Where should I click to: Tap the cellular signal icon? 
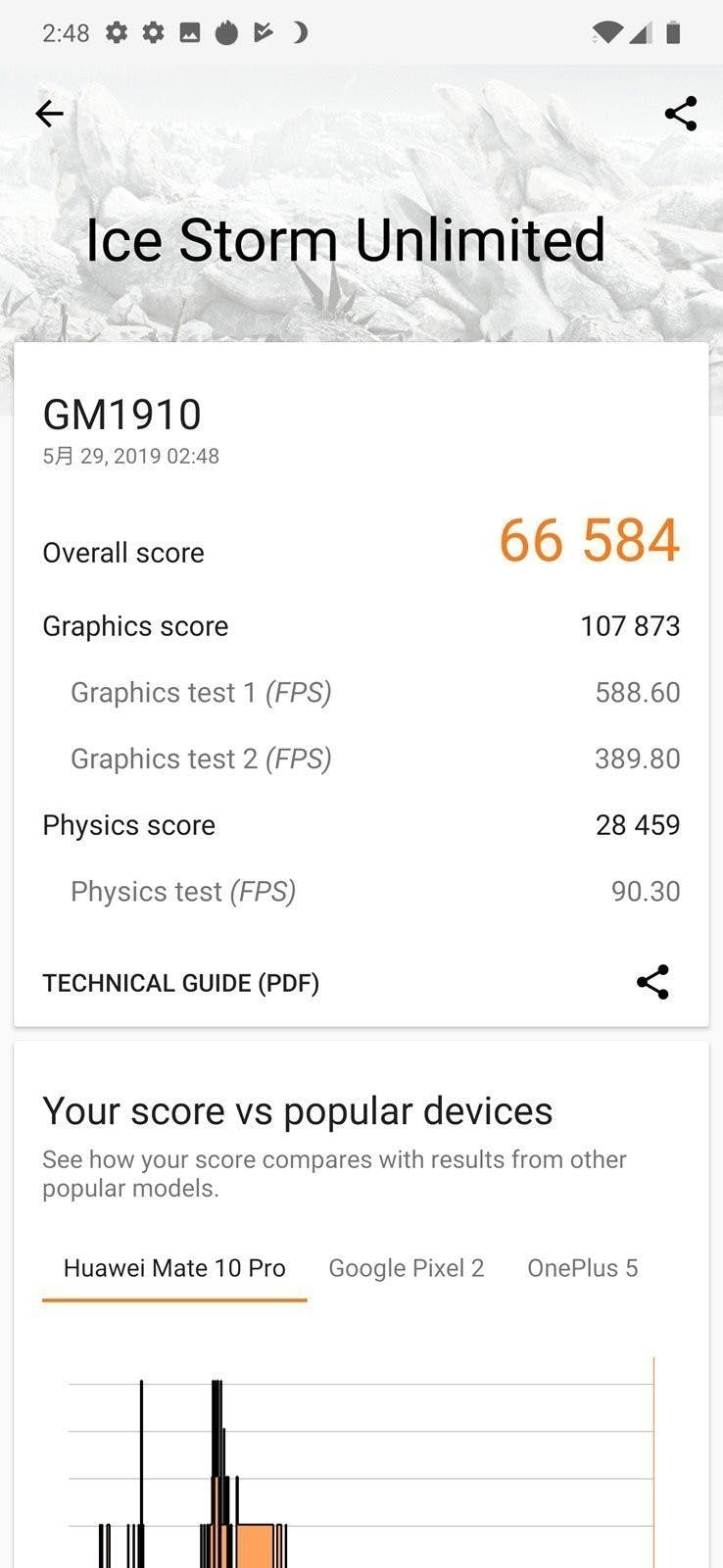pos(641,32)
